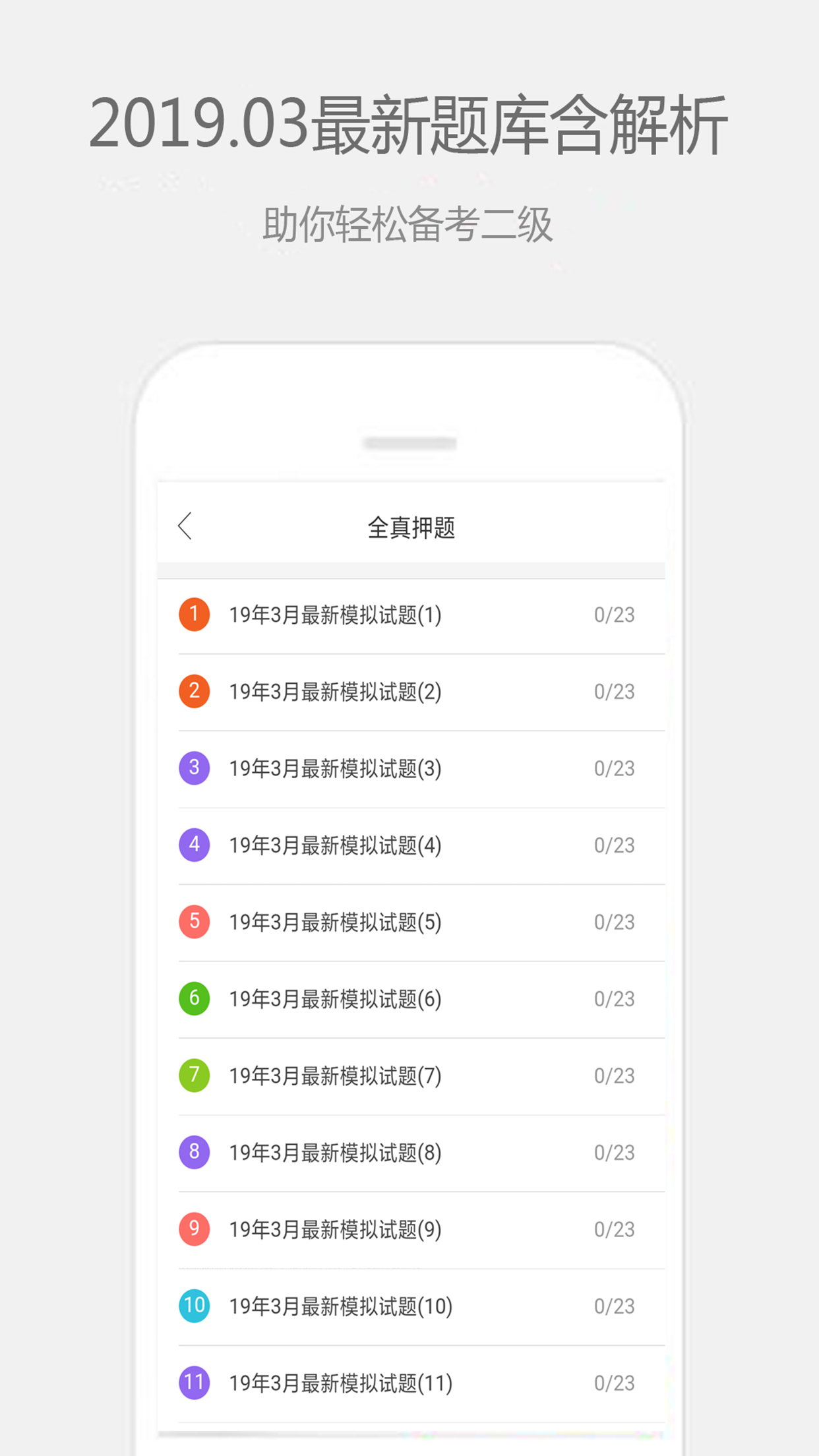The width and height of the screenshot is (819, 1456).
Task: Click the orange badge beside exam paper 2
Action: coord(194,692)
